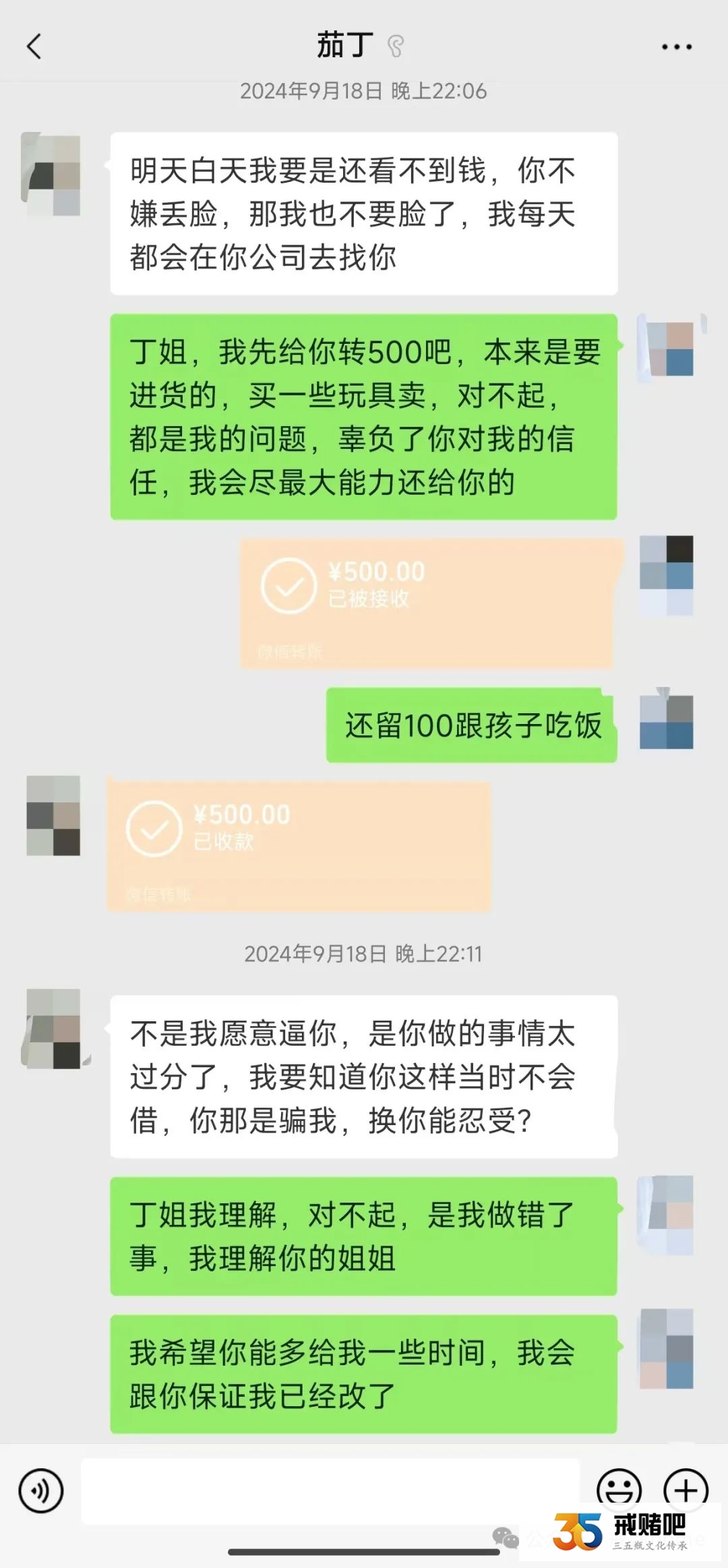The image size is (728, 1568).
Task: Go back to the chat list
Action: [x=34, y=47]
